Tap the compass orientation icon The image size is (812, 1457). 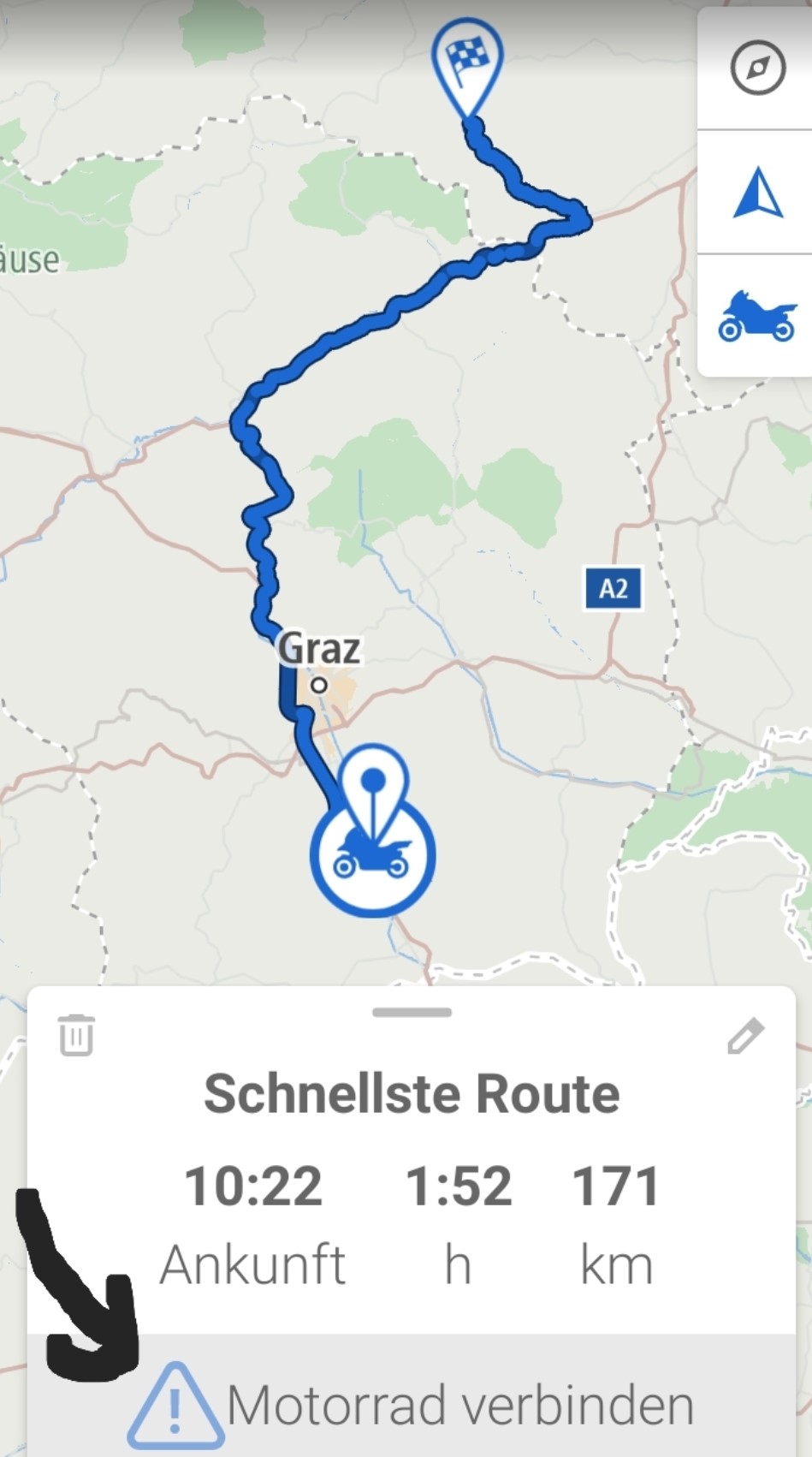point(757,68)
